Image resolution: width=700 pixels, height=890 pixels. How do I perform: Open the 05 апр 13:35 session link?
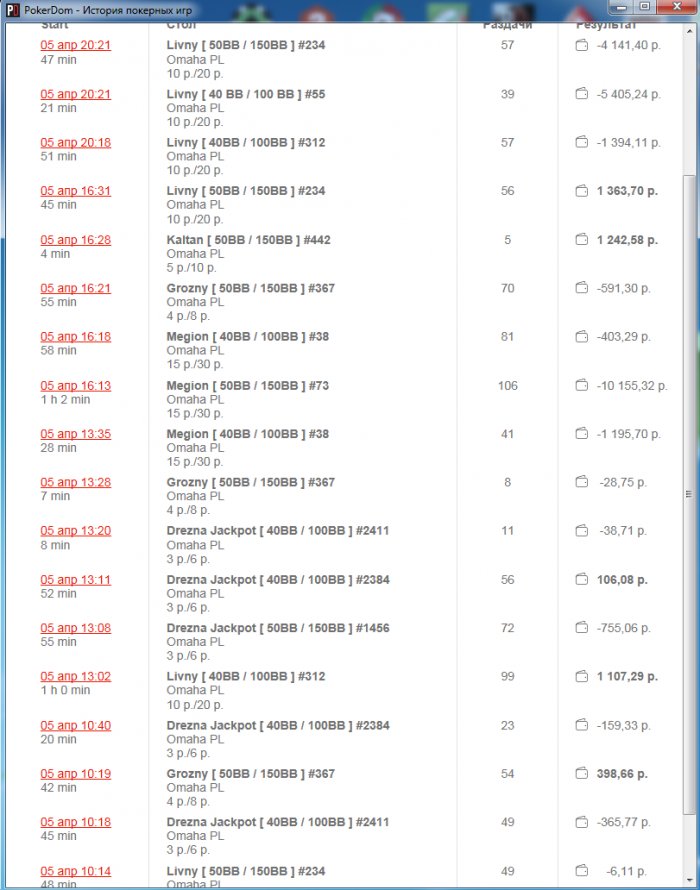pos(75,434)
